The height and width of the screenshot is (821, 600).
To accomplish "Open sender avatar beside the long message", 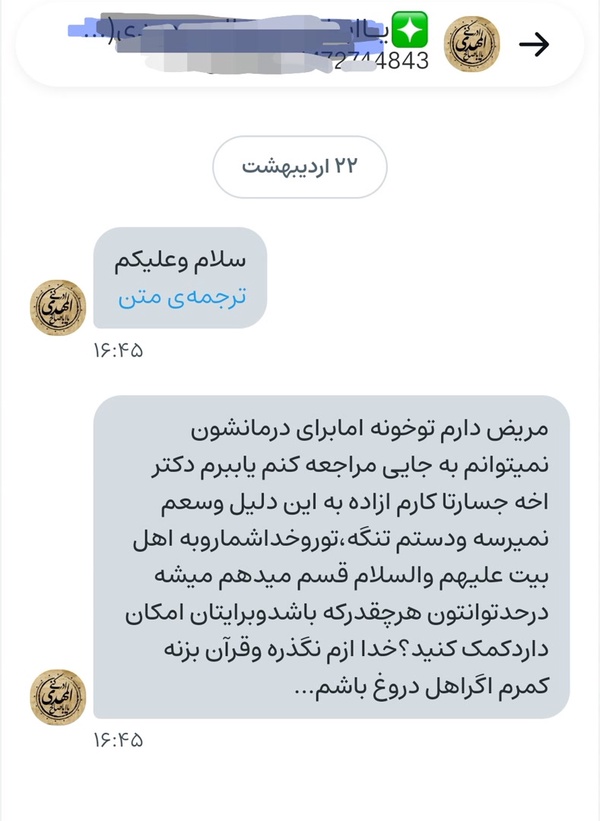I will tap(58, 697).
